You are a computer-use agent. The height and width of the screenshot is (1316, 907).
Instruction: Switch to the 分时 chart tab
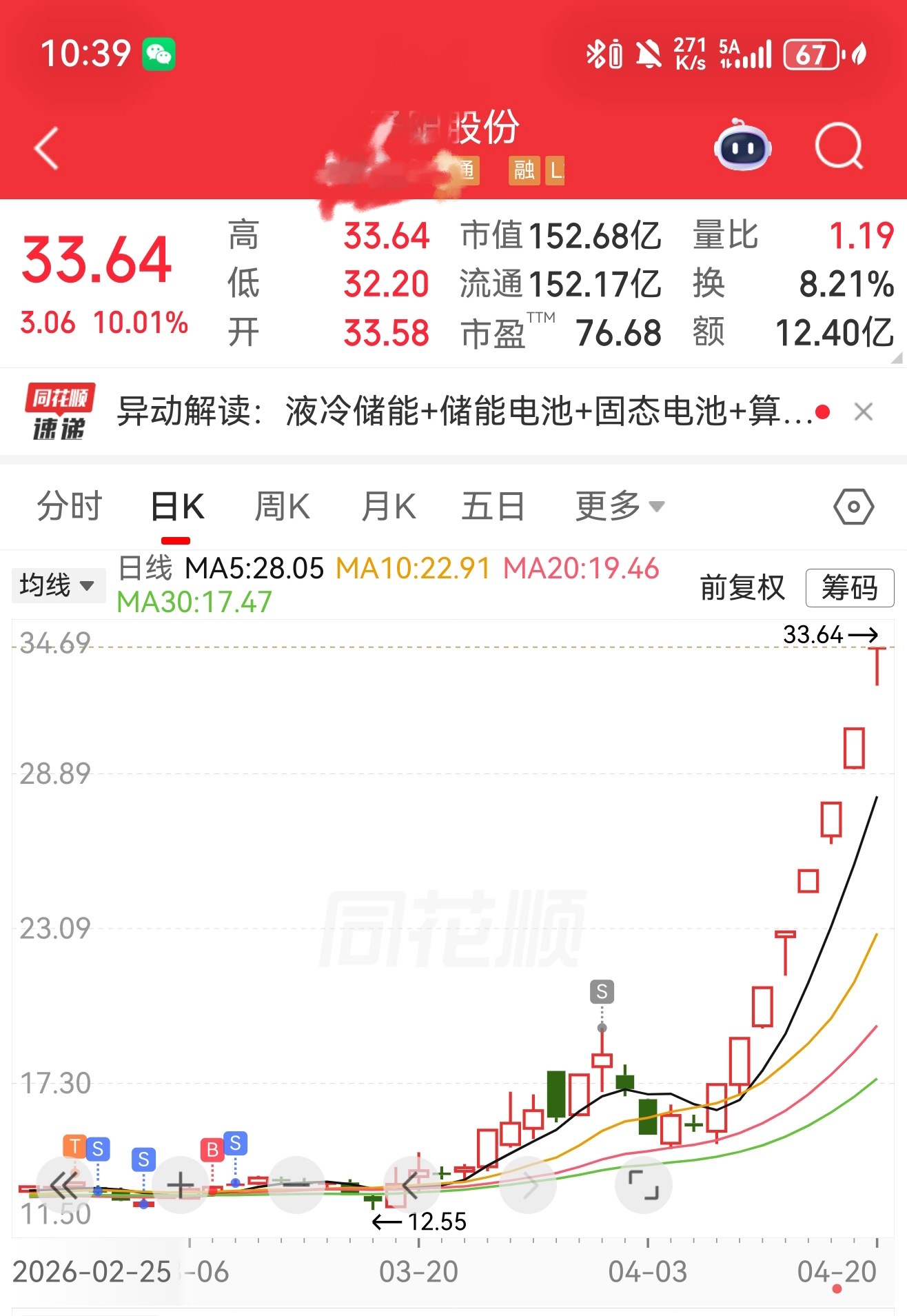pos(71,505)
